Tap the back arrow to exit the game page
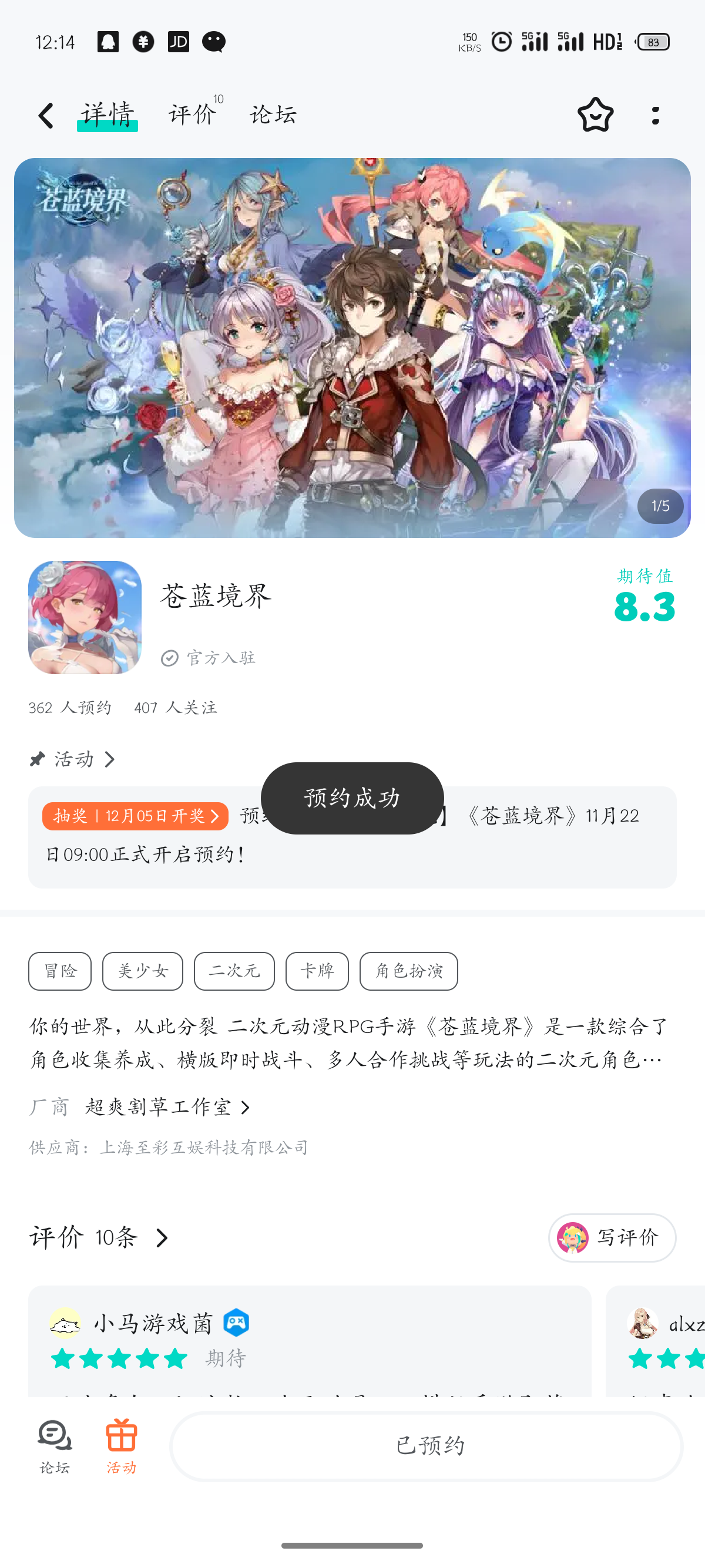 click(46, 115)
